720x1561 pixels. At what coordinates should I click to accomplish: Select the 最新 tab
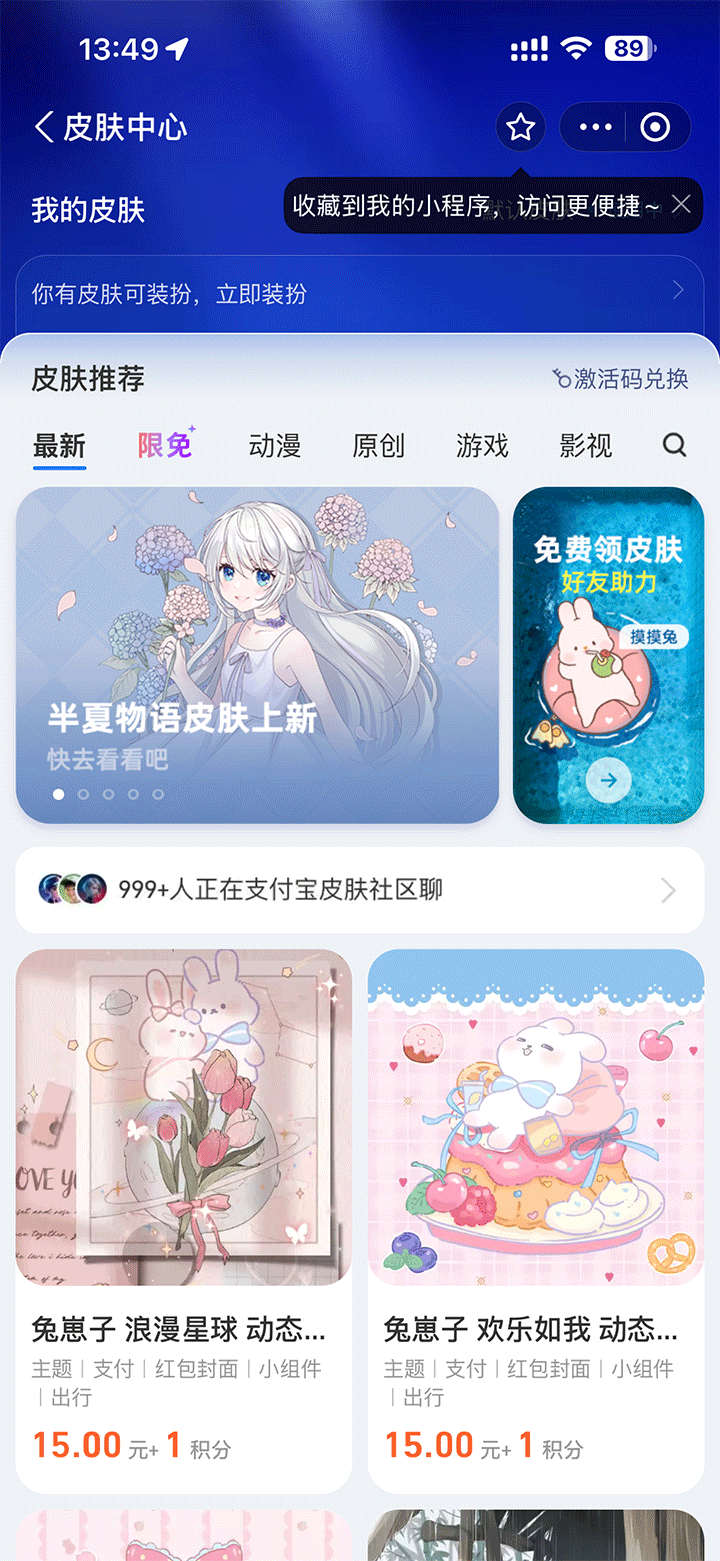(59, 445)
